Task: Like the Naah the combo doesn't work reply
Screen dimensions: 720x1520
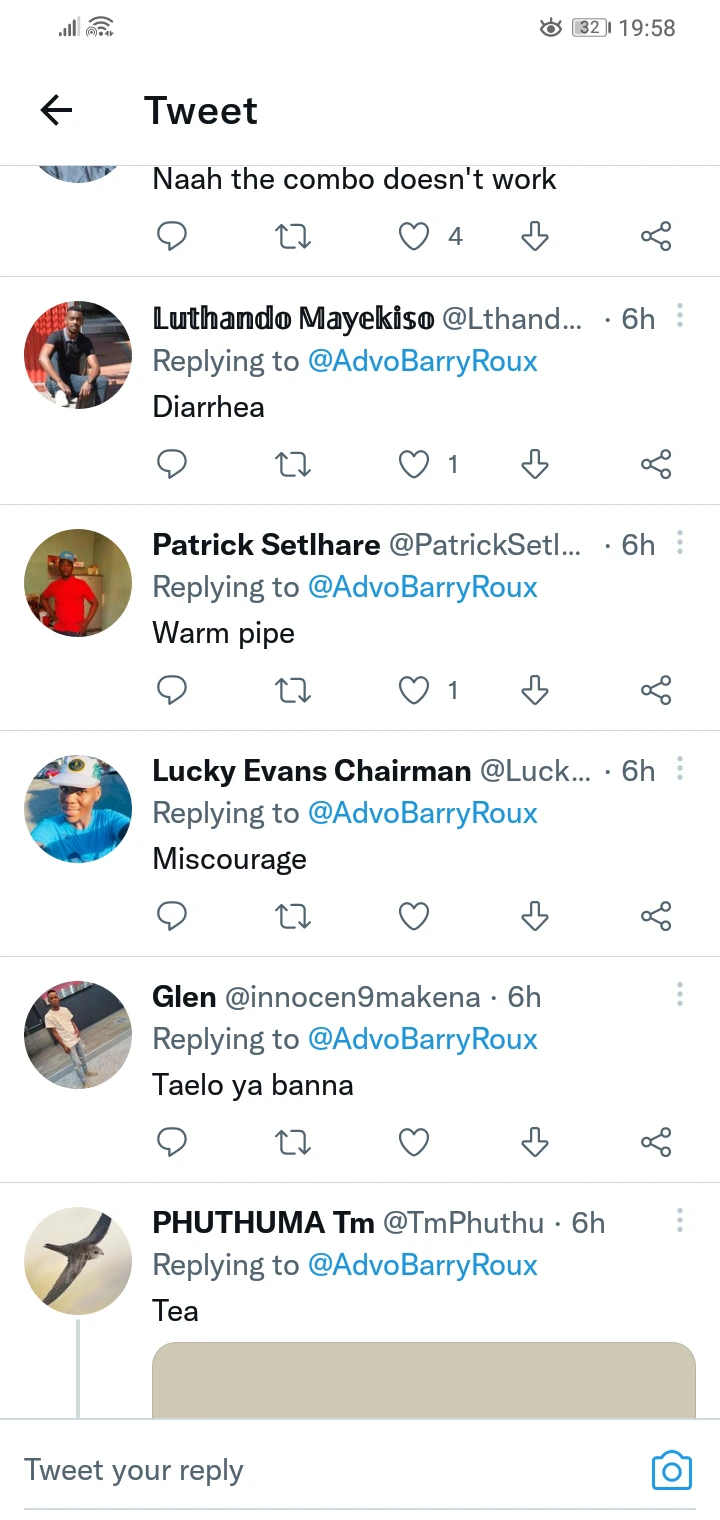Action: [414, 237]
